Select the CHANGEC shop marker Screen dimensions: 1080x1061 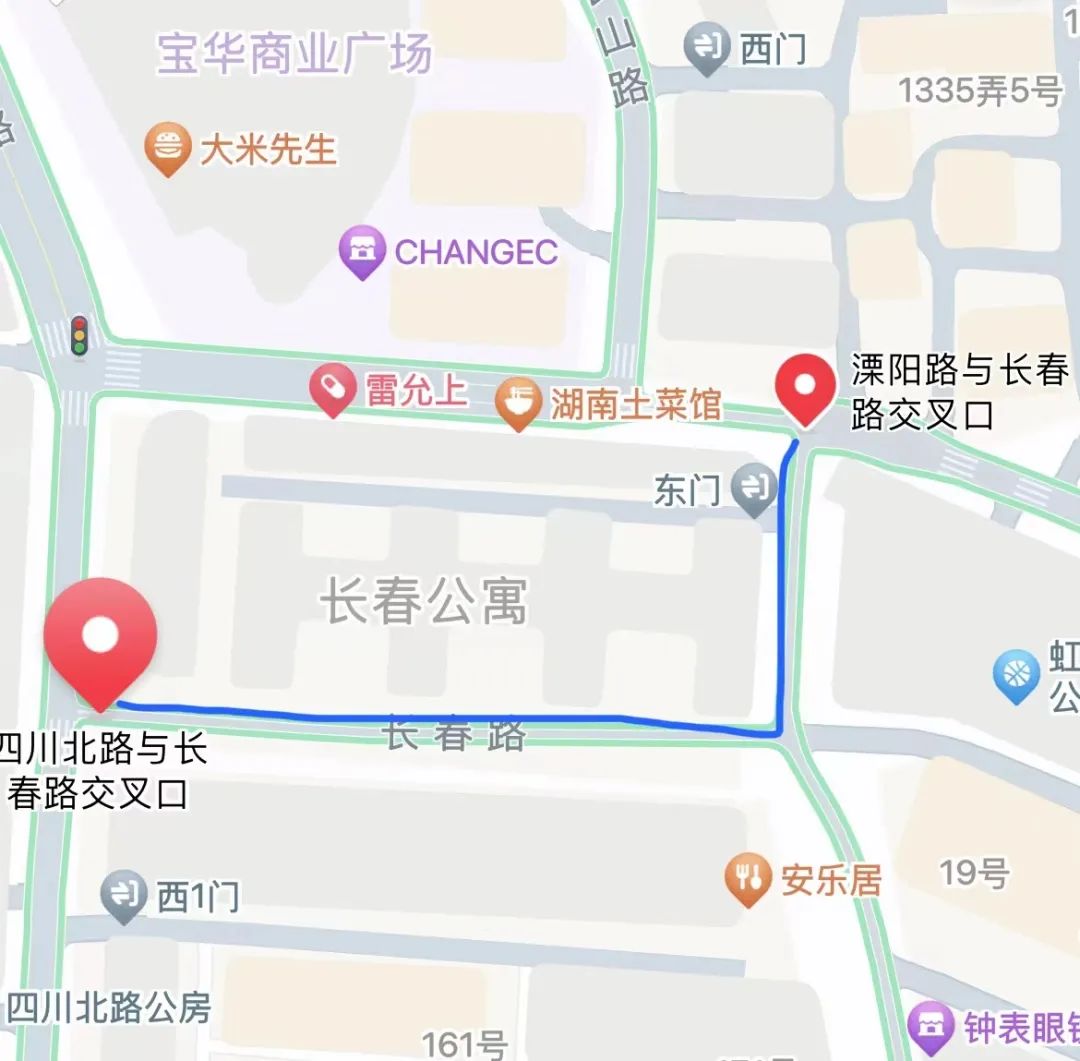[362, 250]
